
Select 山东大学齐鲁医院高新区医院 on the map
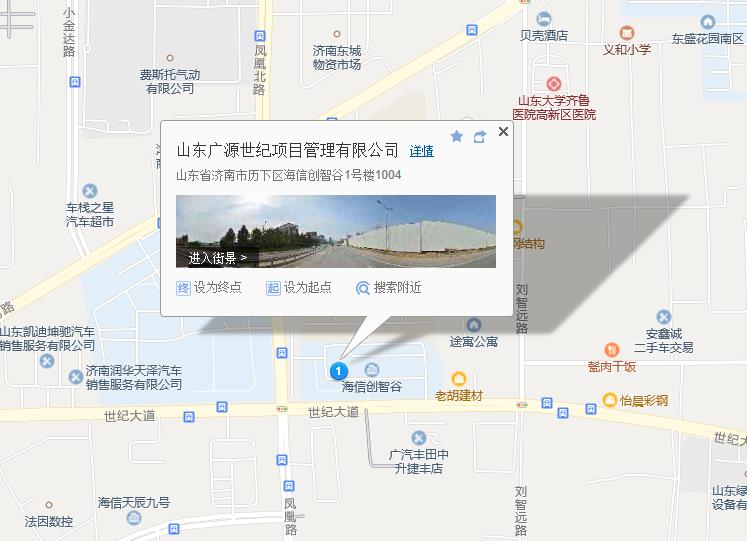tap(553, 85)
